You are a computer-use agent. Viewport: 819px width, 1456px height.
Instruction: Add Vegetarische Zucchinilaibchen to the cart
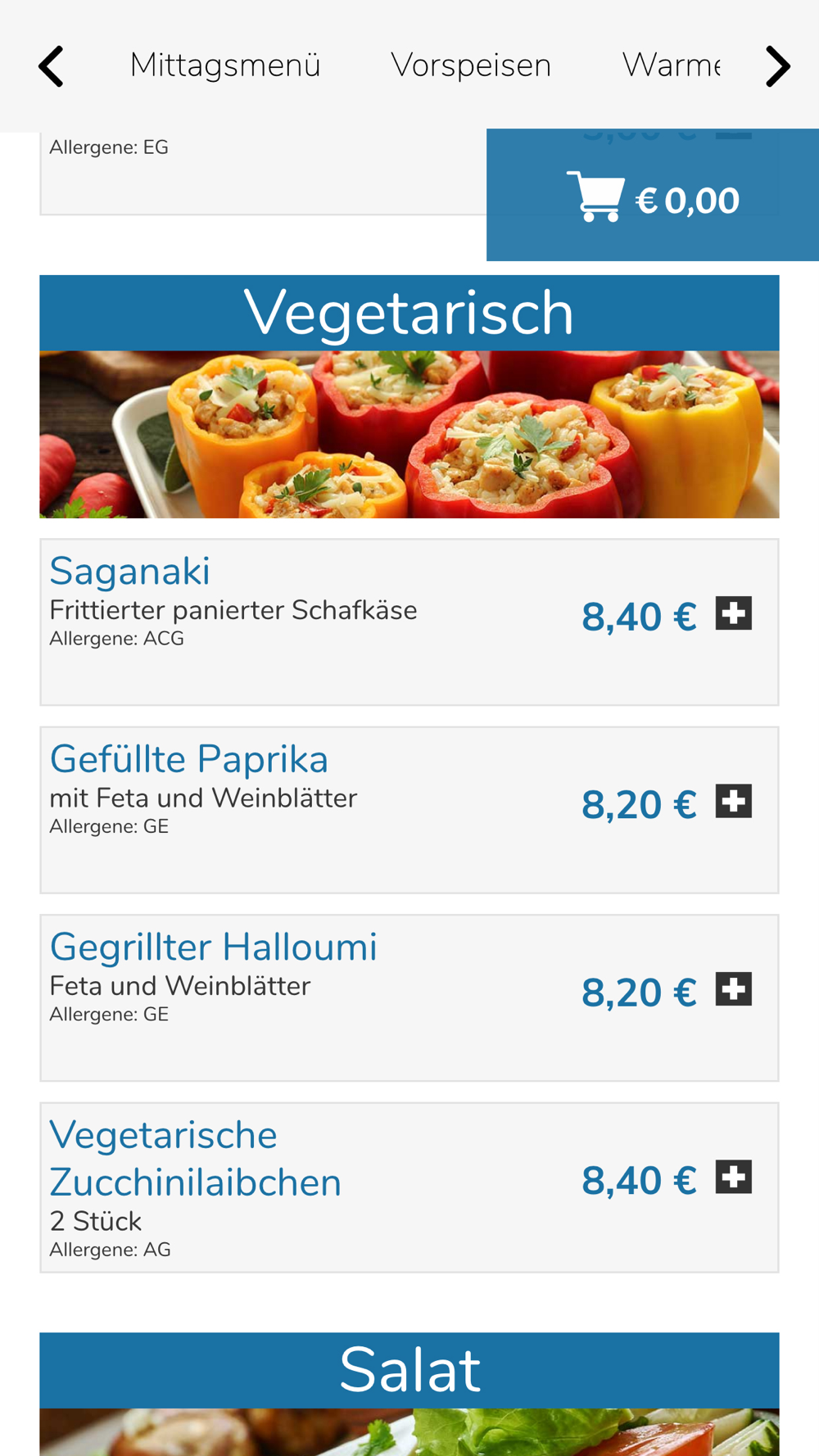[733, 1178]
